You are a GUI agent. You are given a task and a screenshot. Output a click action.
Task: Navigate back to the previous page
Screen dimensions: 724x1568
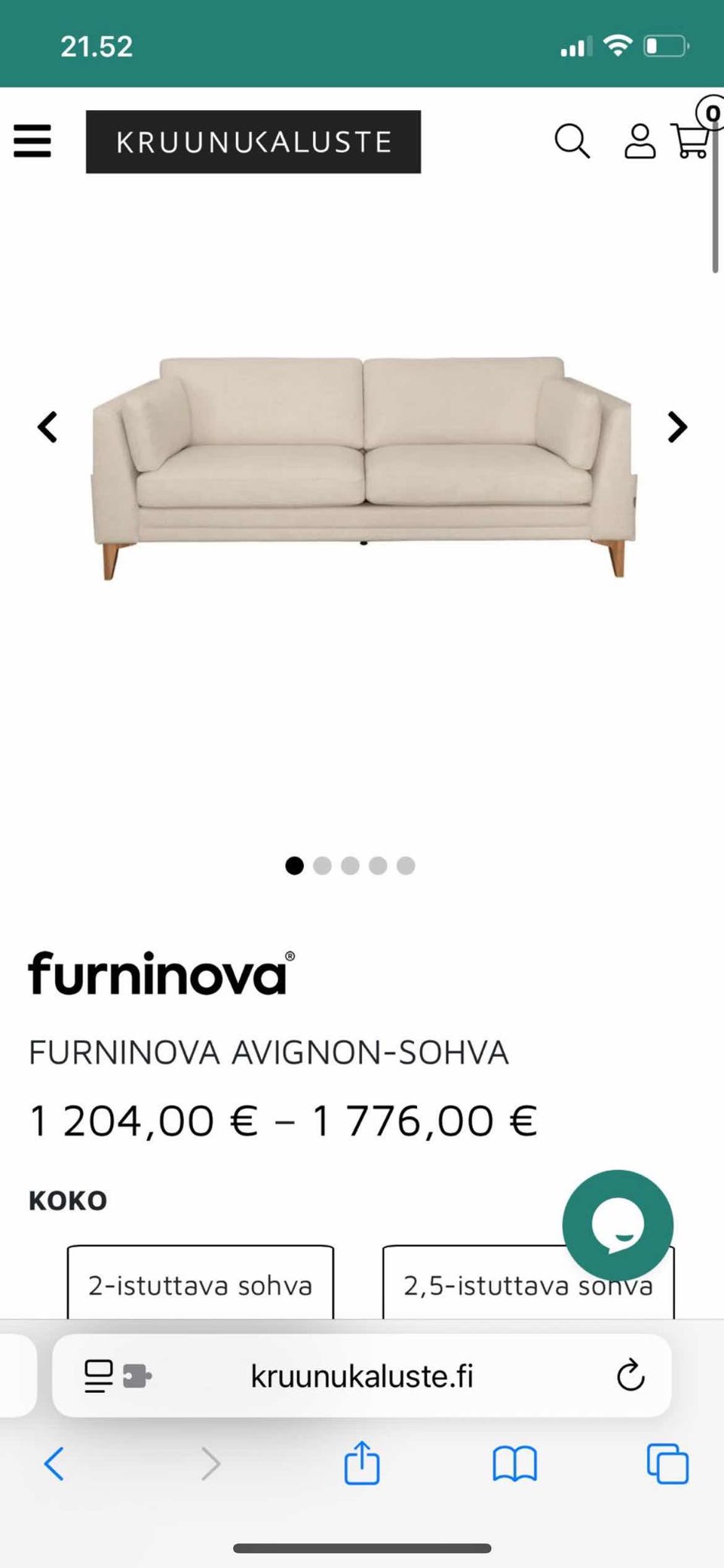(x=54, y=1465)
